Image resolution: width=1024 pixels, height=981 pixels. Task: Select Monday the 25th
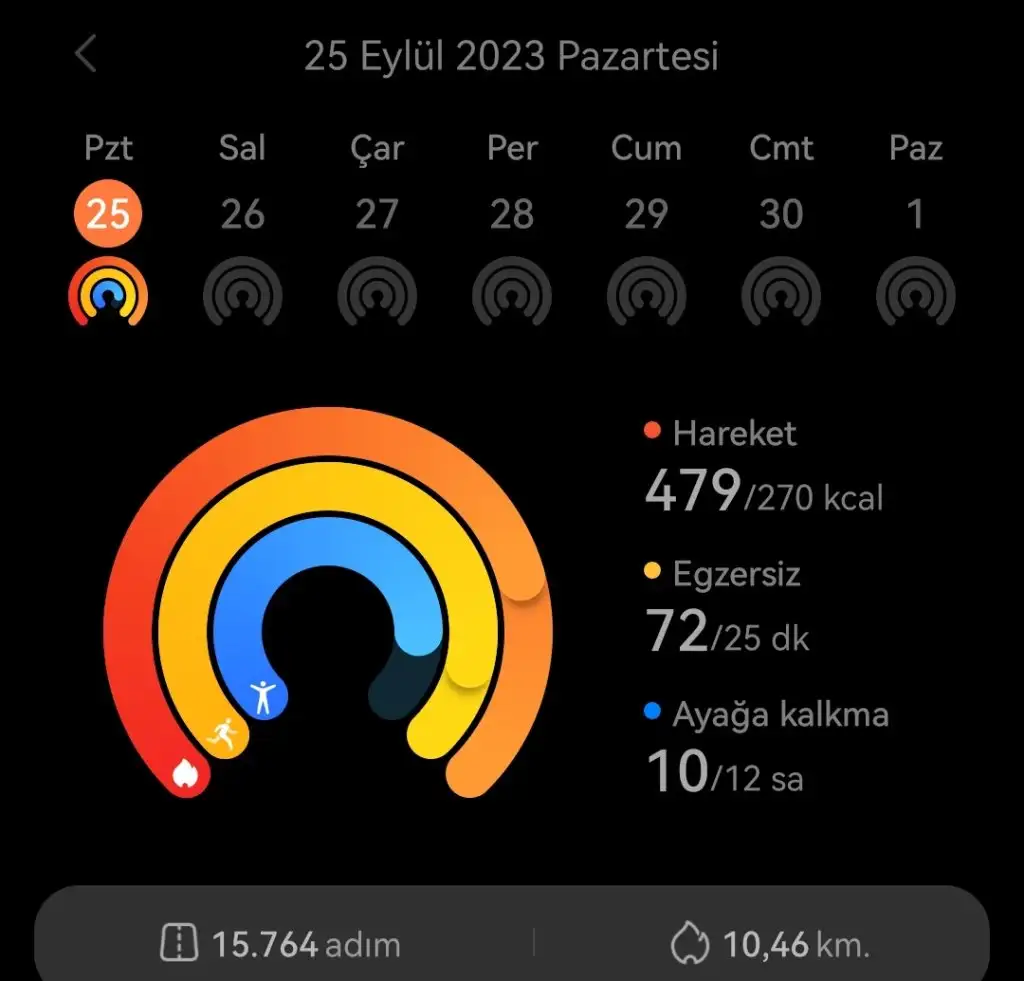[108, 214]
